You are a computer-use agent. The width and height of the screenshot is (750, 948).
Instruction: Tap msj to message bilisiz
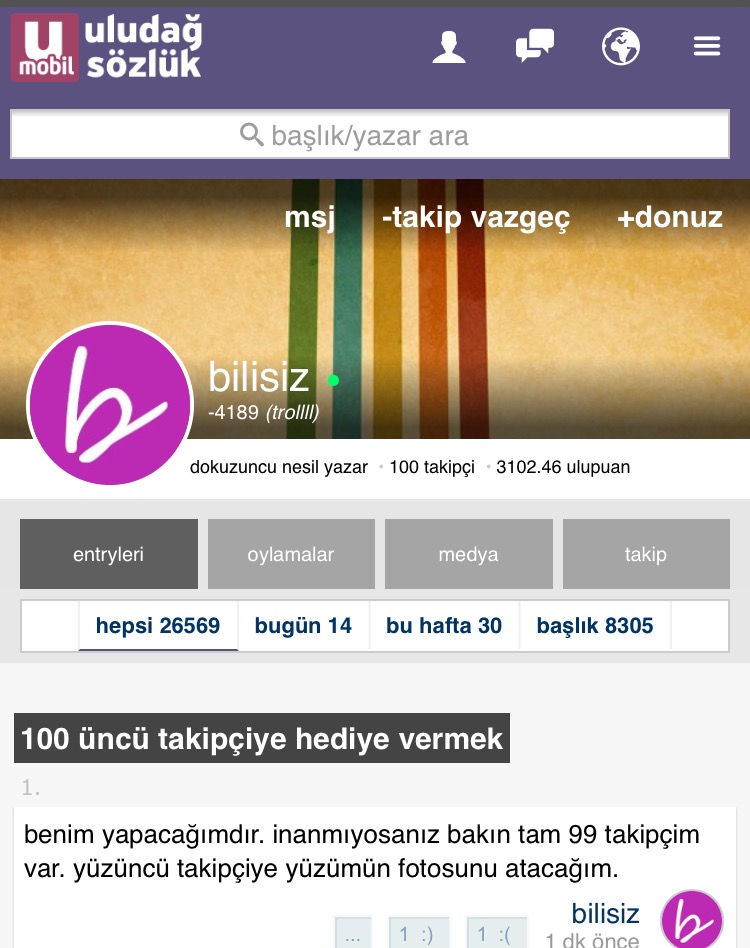pyautogui.click(x=309, y=217)
